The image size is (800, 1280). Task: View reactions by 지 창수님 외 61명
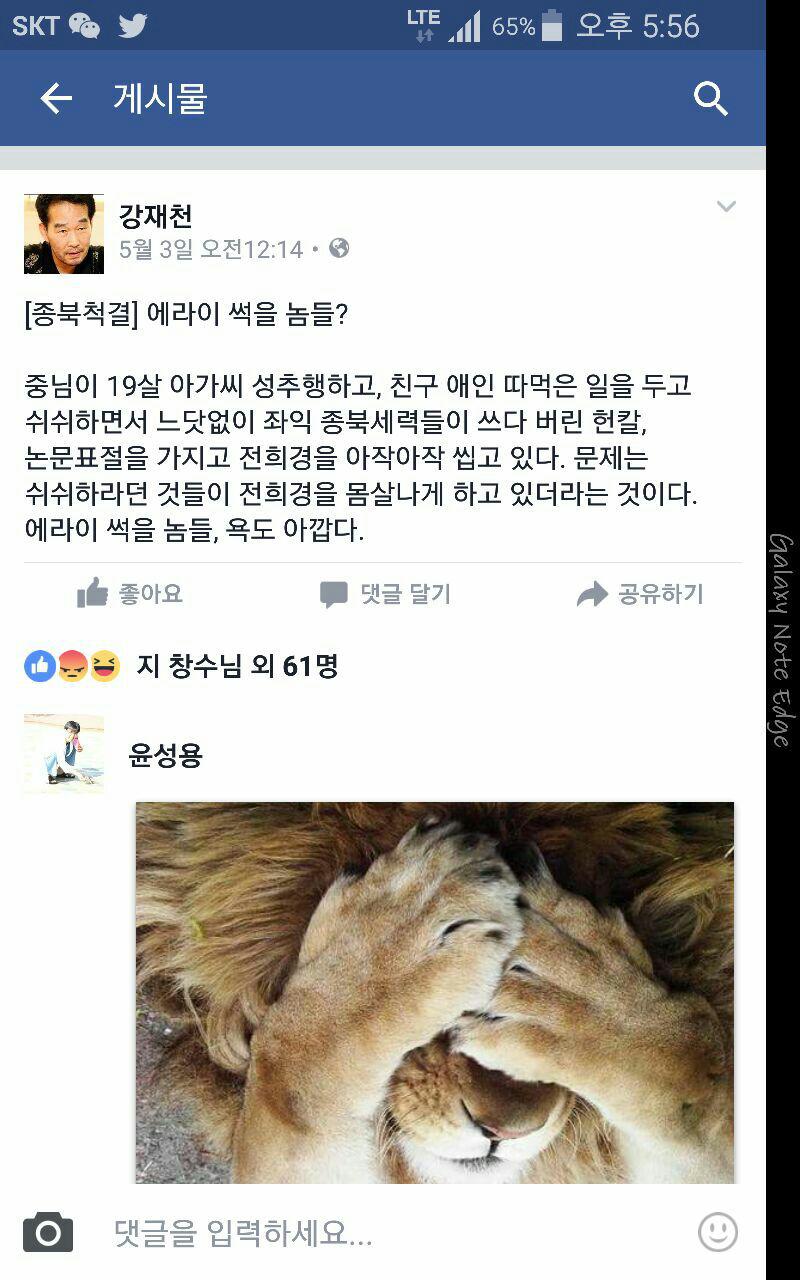[236, 666]
